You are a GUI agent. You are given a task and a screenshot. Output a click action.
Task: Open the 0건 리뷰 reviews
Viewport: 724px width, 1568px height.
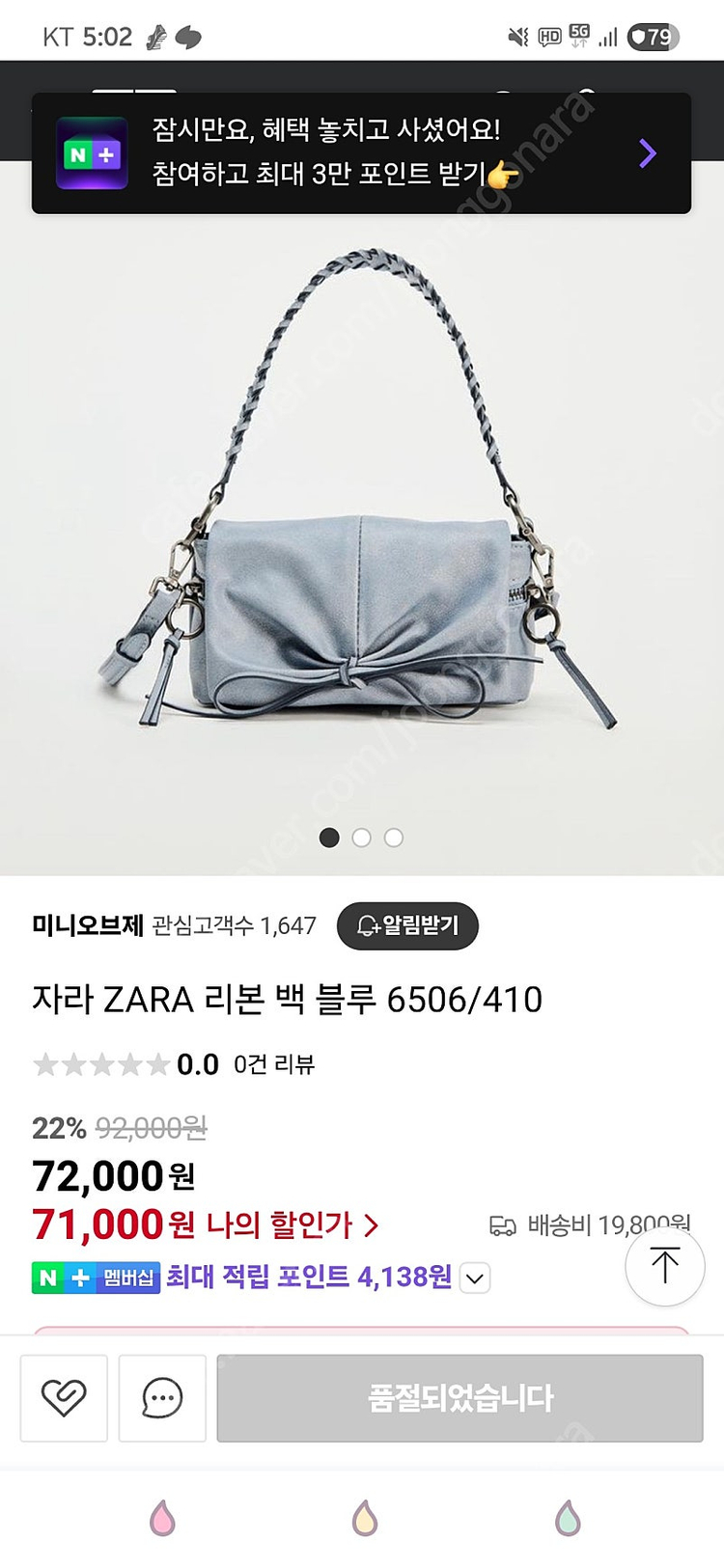pyautogui.click(x=274, y=1064)
